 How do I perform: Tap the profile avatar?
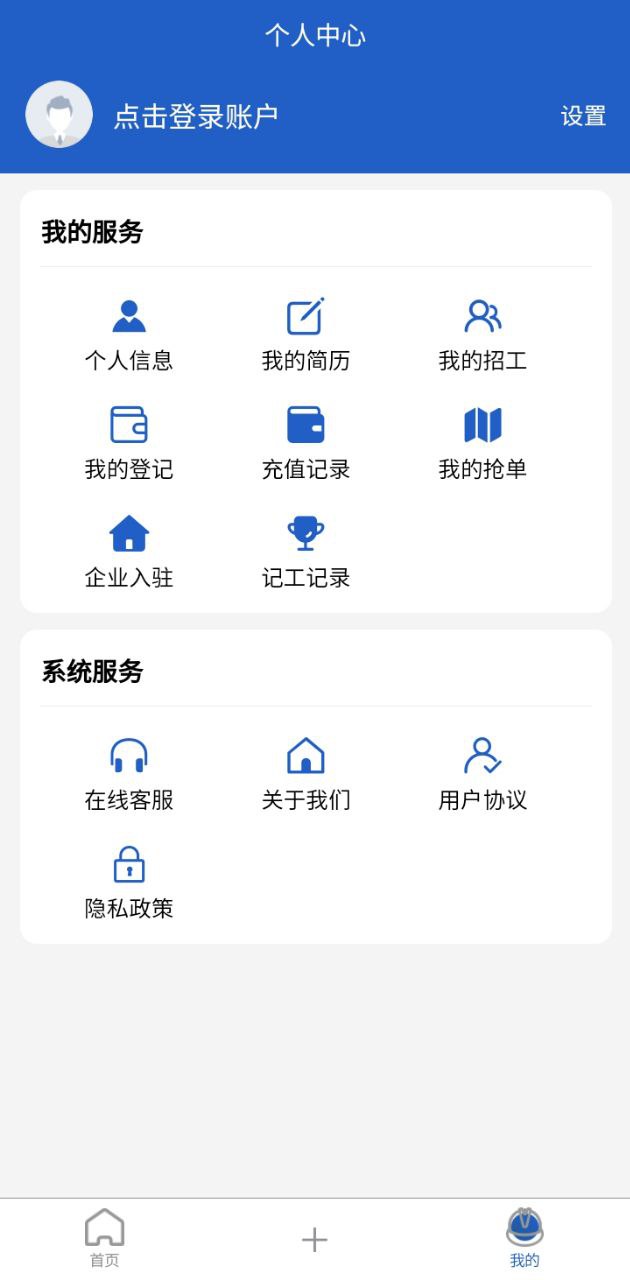[59, 115]
